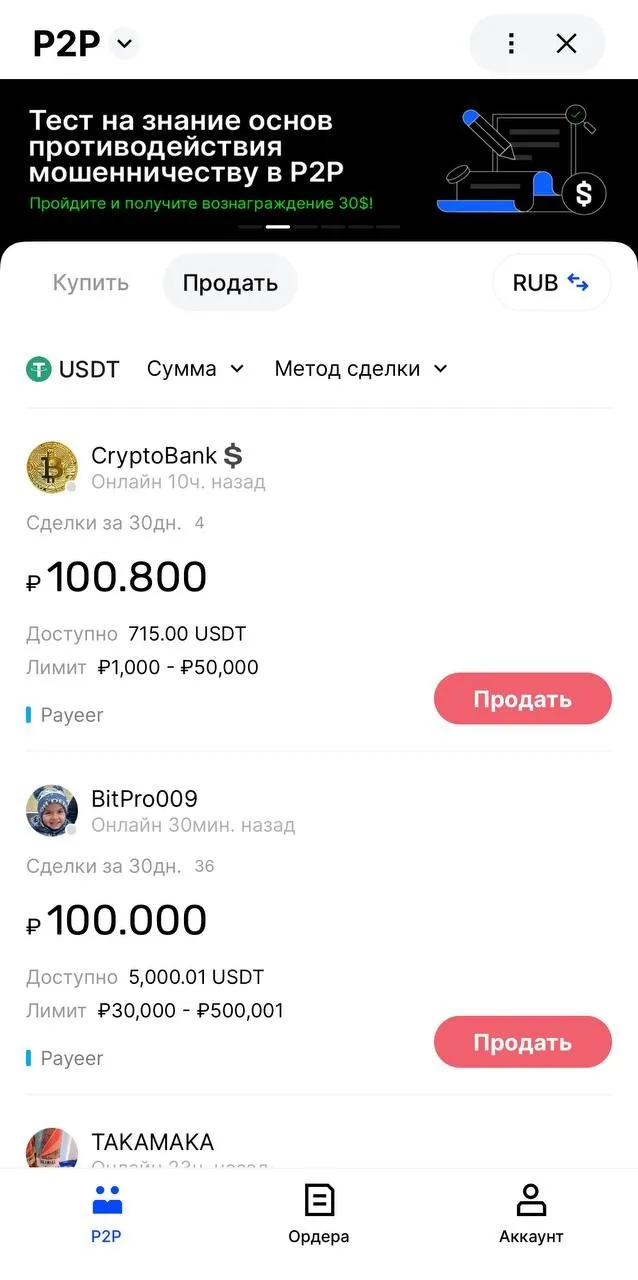Tap the P2P bottom tab
The image size is (638, 1280).
[x=106, y=1213]
